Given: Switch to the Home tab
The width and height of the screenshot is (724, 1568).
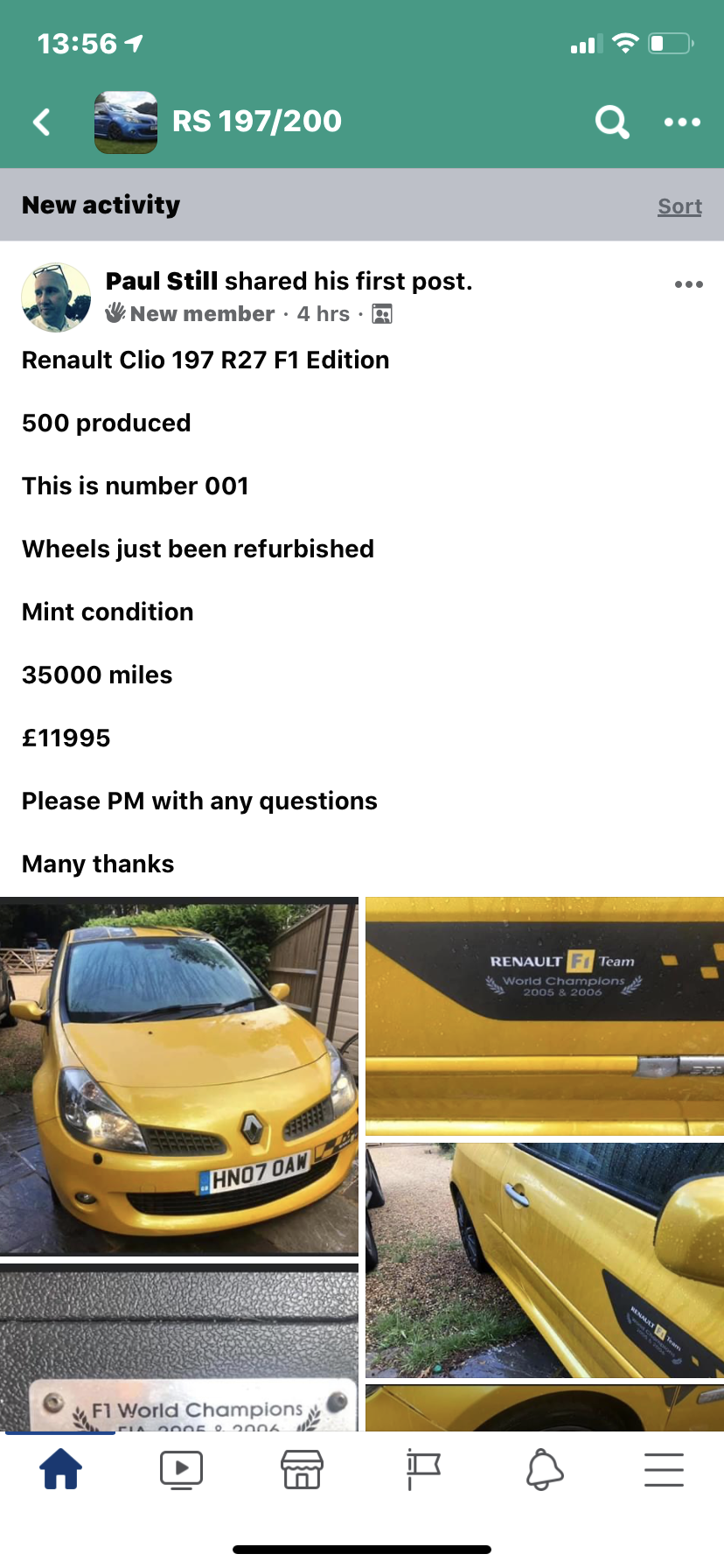Looking at the screenshot, I should click(x=60, y=1468).
